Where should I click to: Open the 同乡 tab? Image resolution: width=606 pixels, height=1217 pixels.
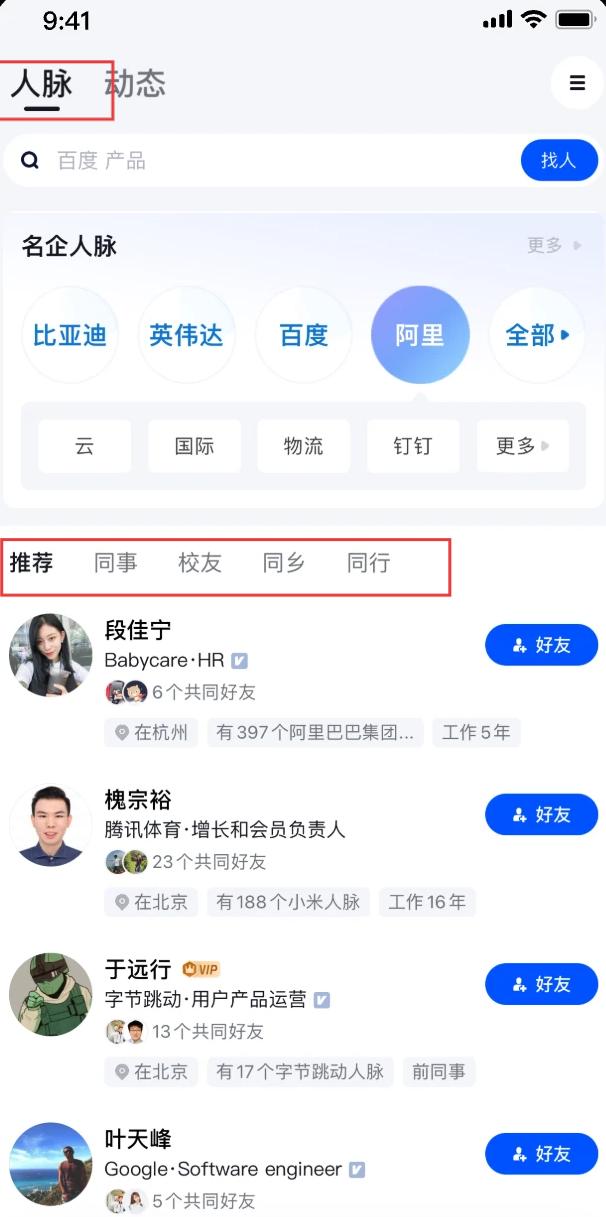[x=284, y=563]
